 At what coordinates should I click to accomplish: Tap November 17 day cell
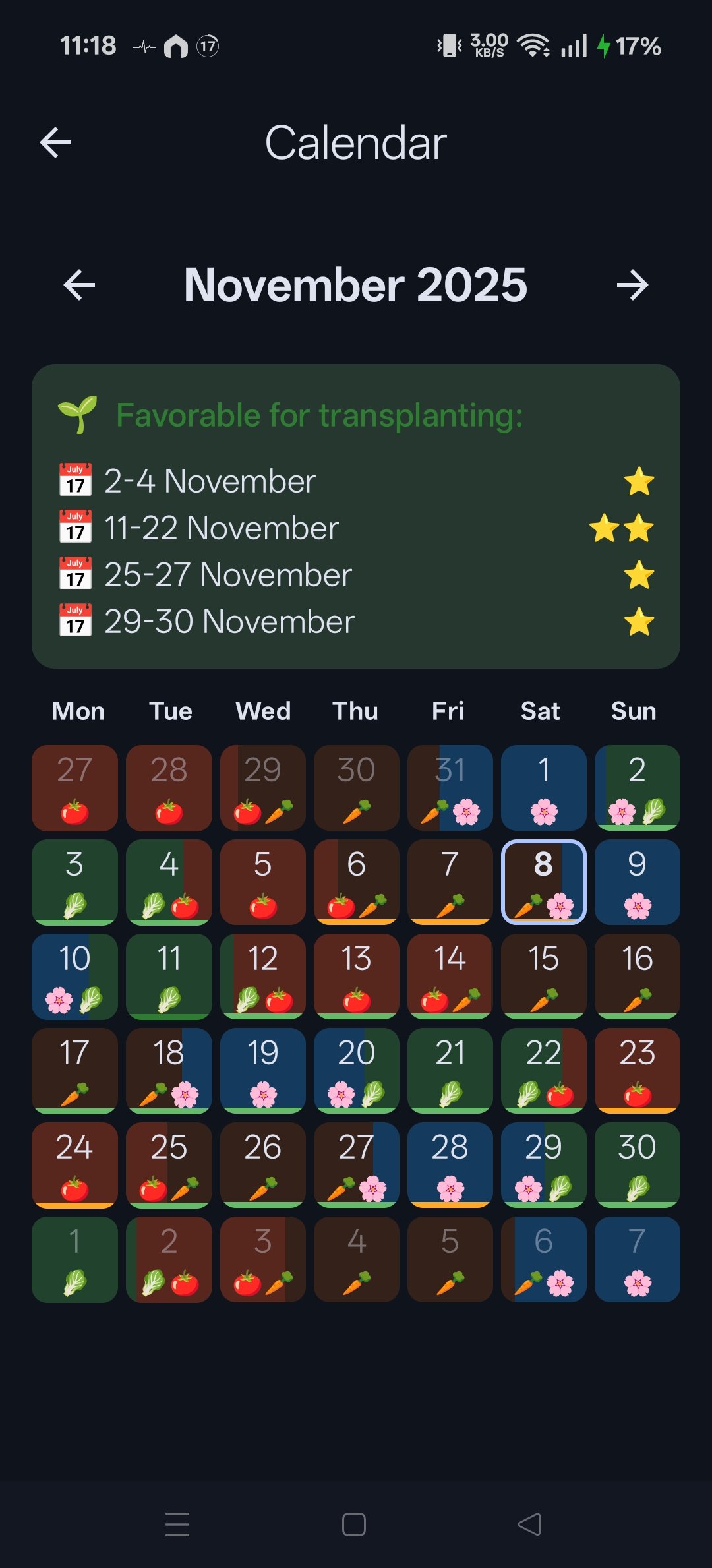click(74, 1070)
